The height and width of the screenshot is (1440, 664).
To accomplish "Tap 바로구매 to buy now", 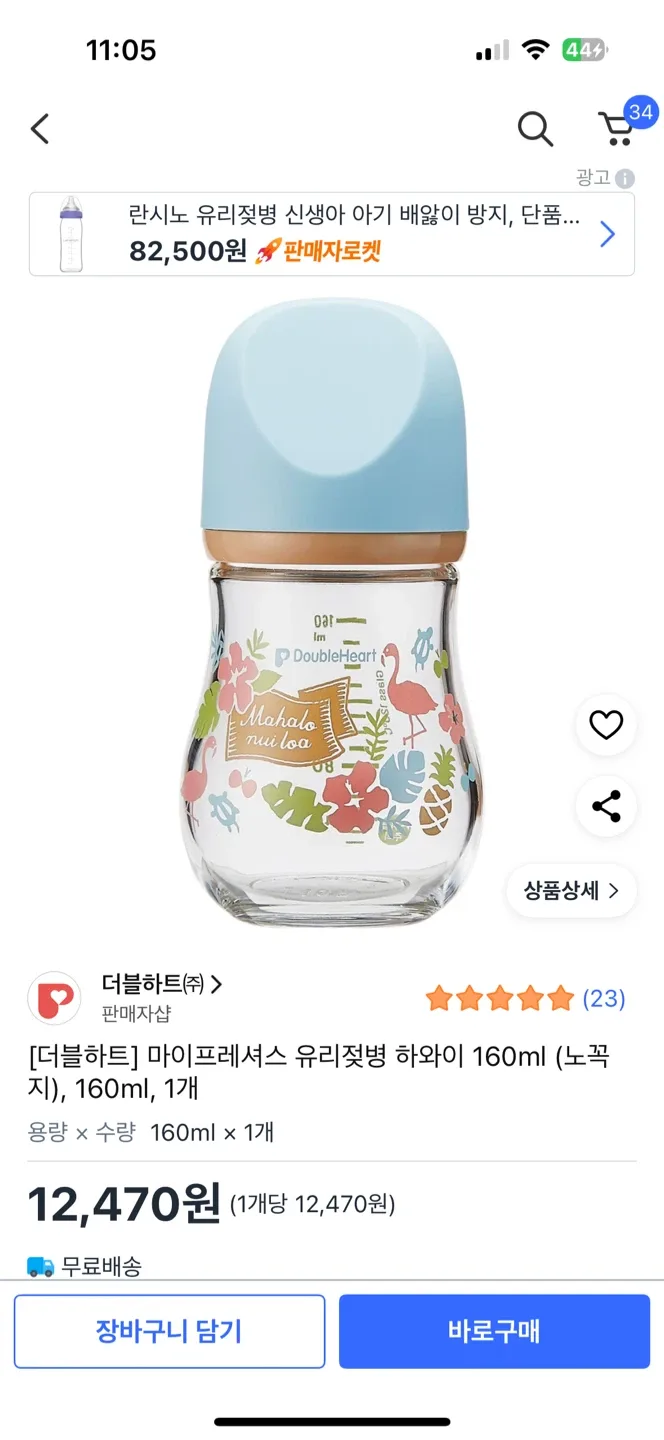I will click(x=494, y=1331).
